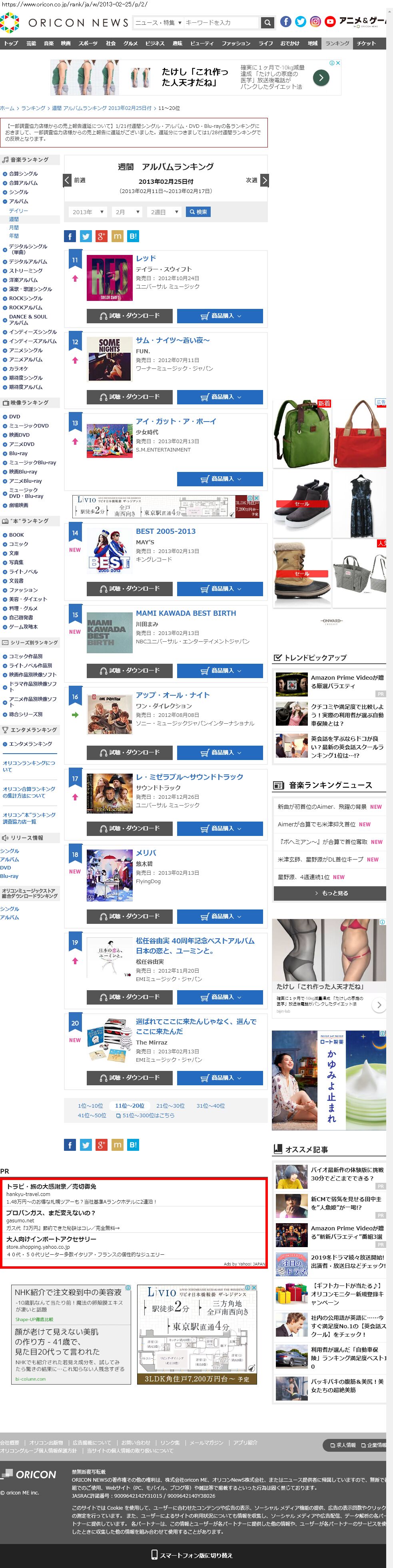Switch to the 音楽 tab in top navigation
Image resolution: width=393 pixels, height=1568 pixels.
[48, 43]
